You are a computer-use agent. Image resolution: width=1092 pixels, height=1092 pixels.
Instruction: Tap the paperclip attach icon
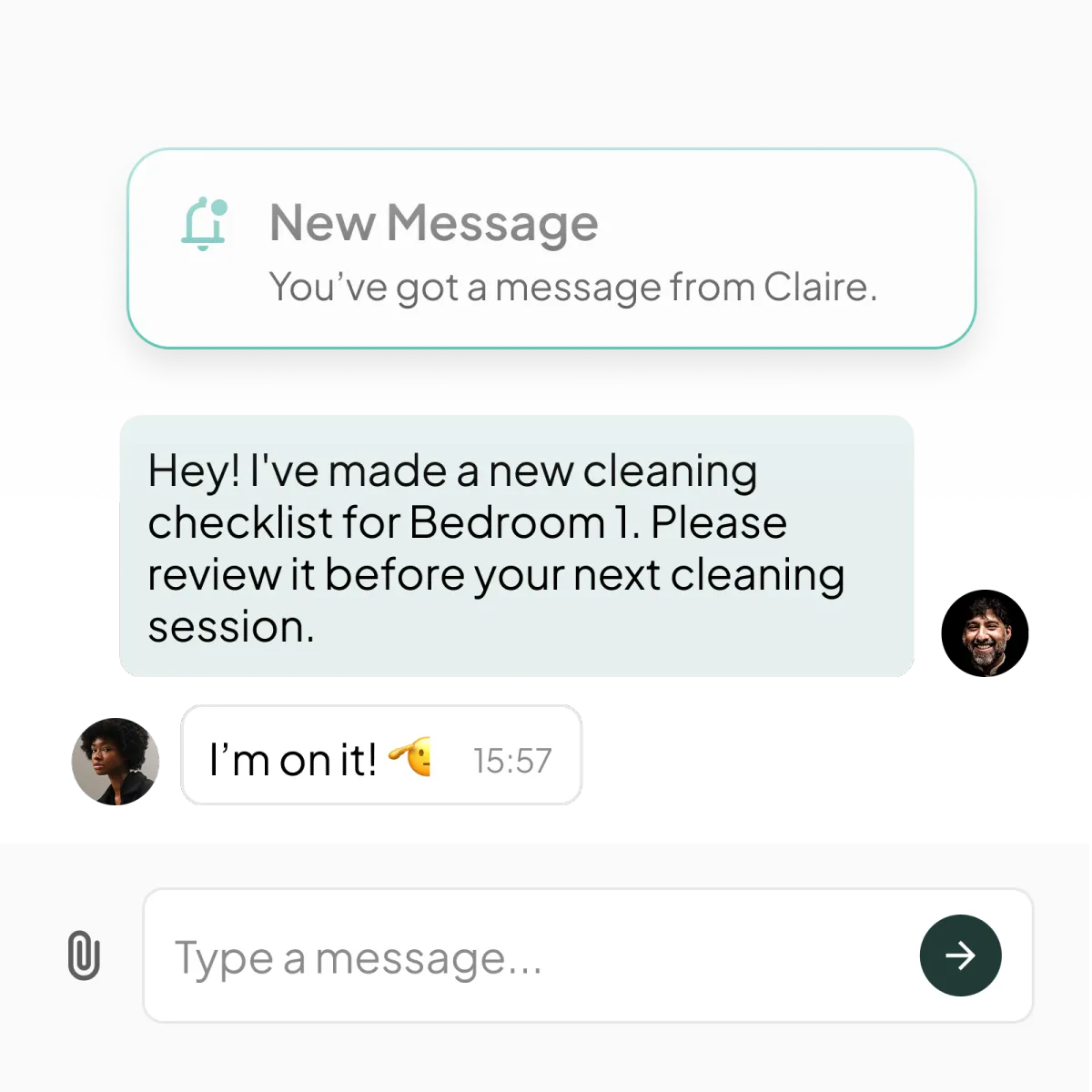tap(84, 955)
